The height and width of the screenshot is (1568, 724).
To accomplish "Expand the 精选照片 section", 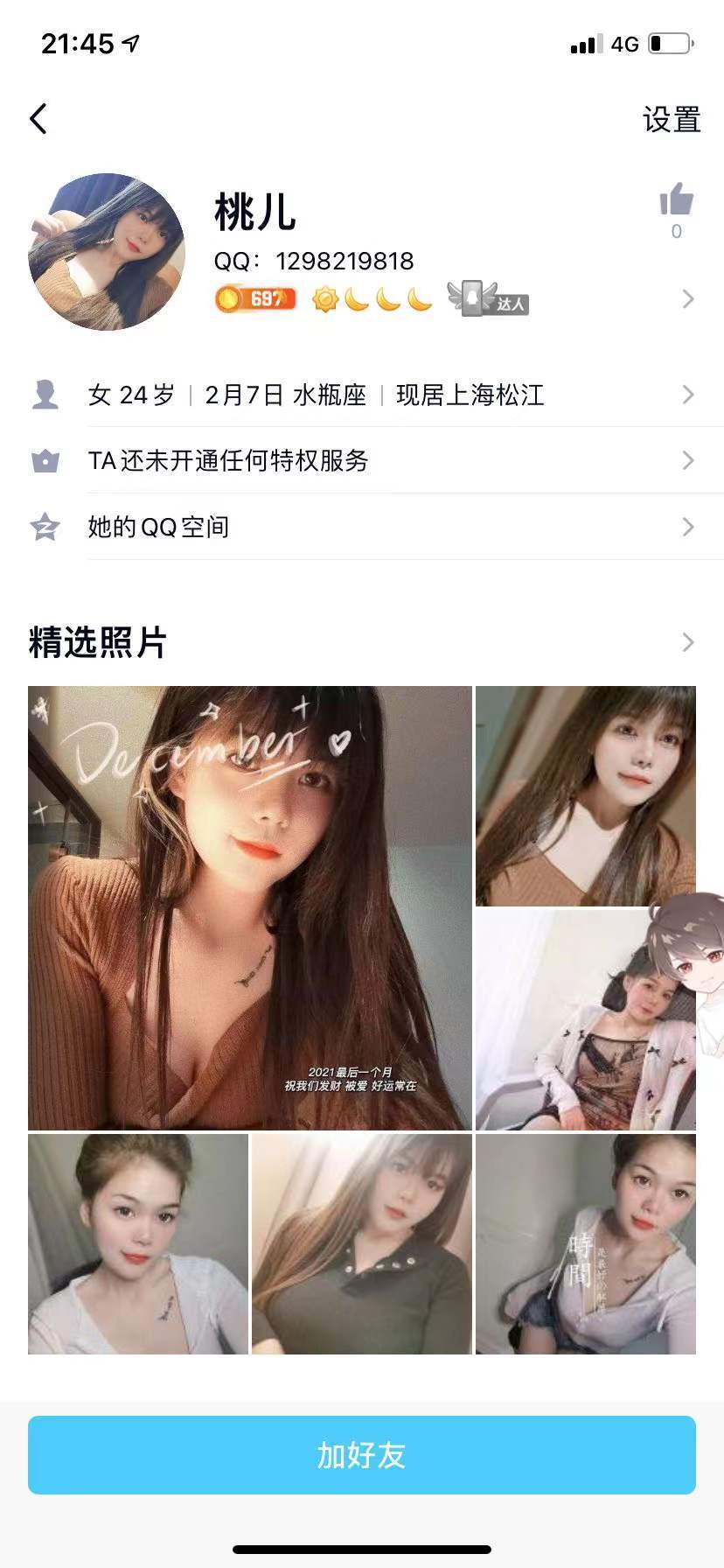I will pyautogui.click(x=687, y=643).
